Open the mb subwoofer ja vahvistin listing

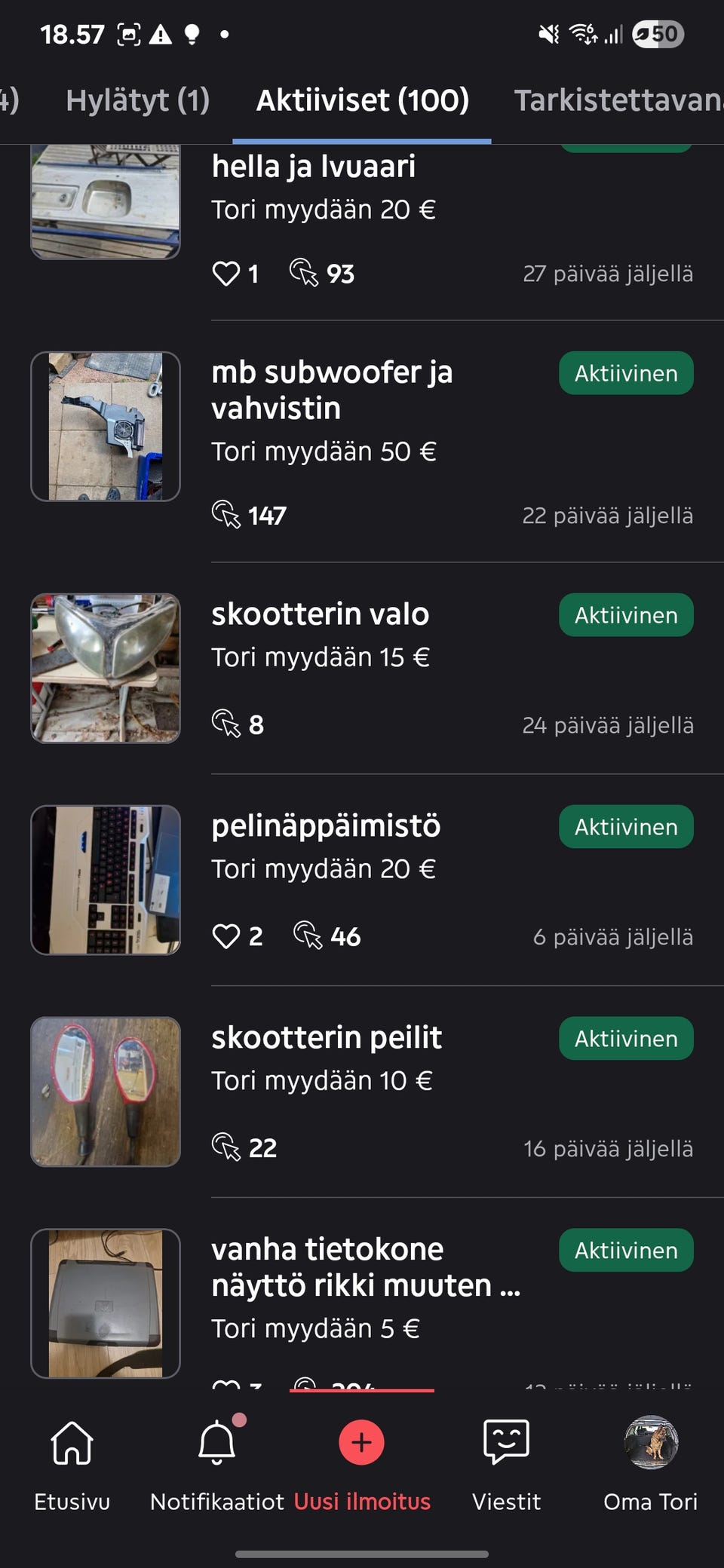click(332, 390)
